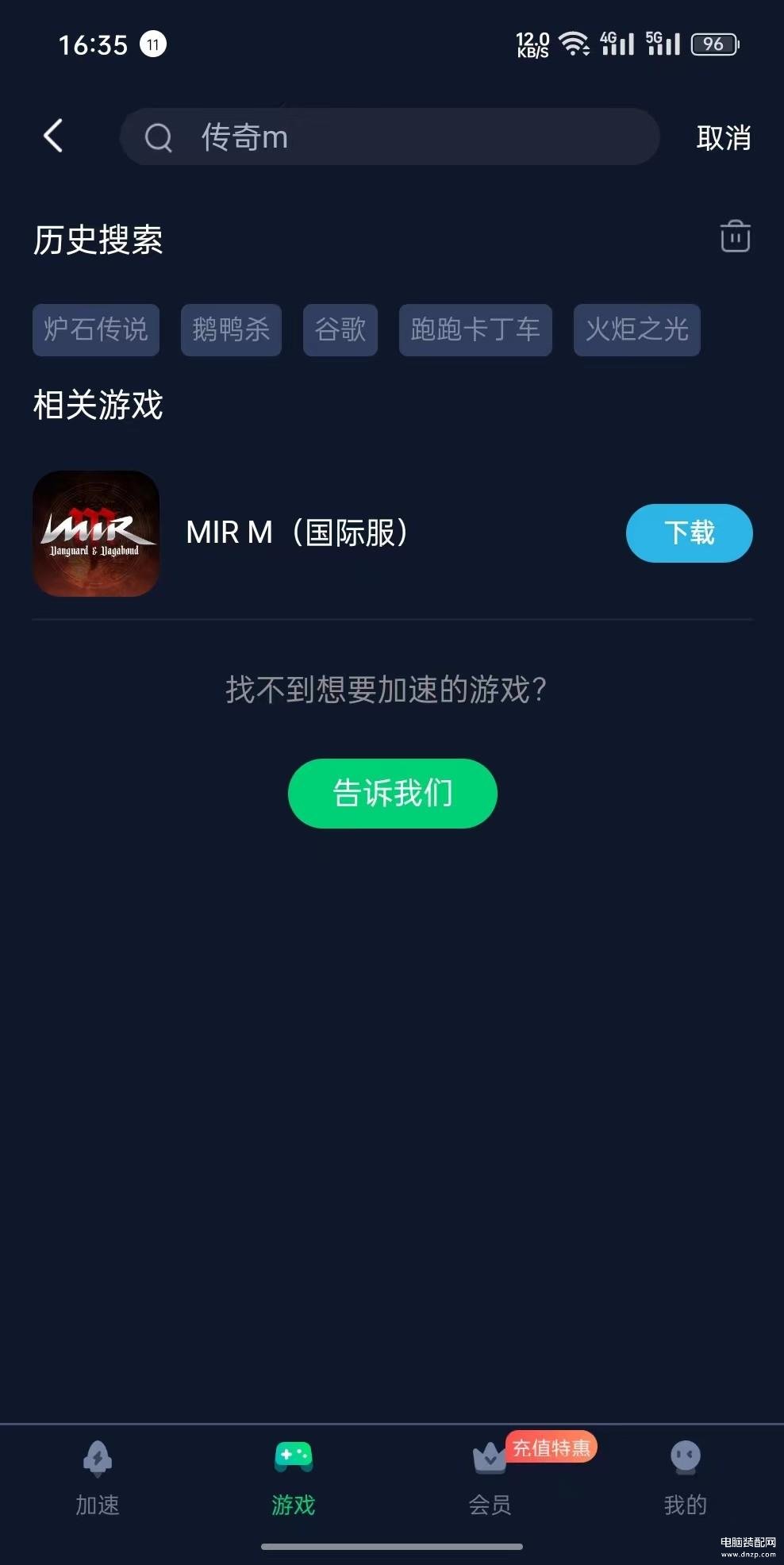Go to the 我的 tab
The width and height of the screenshot is (784, 1565).
point(686,1478)
